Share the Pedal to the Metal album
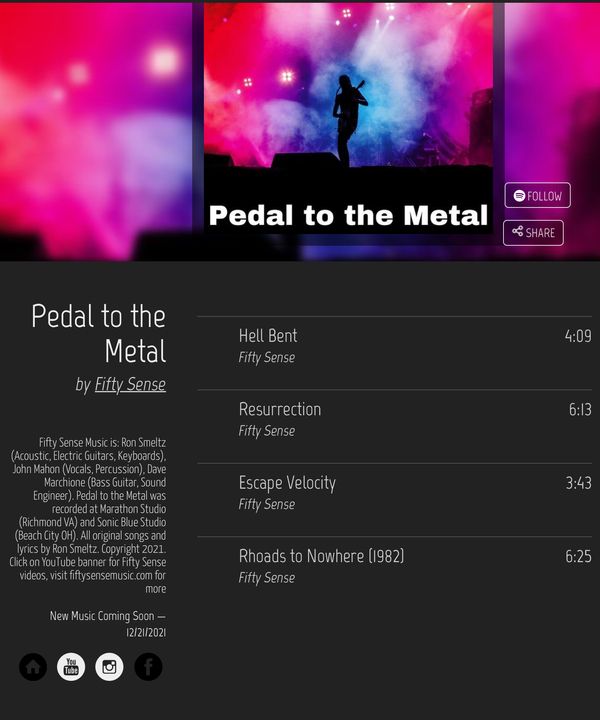This screenshot has height=720, width=600. pos(533,233)
